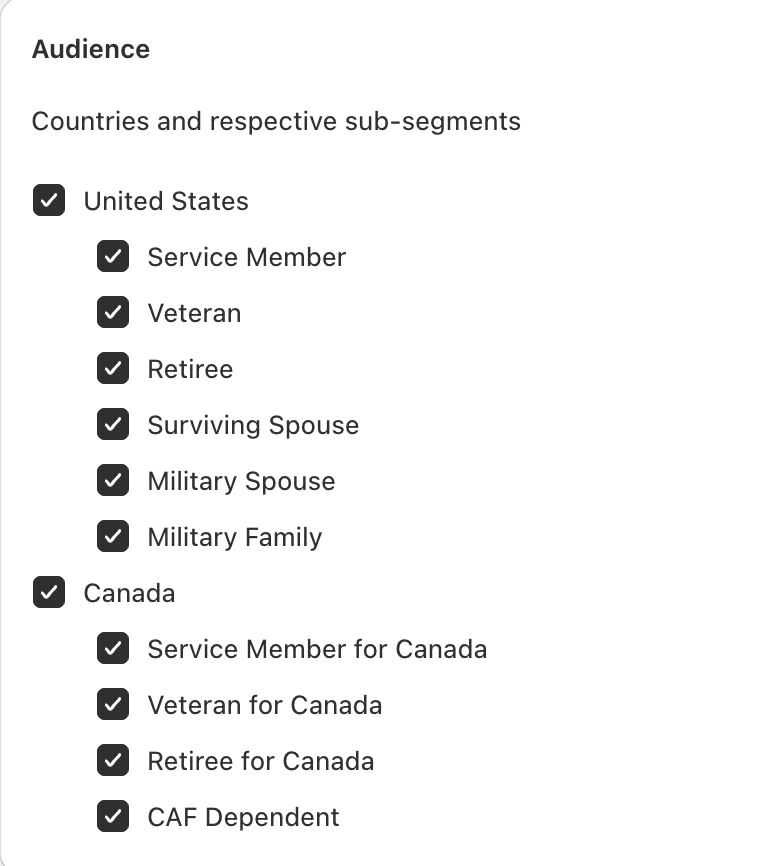Toggle the Canada country checkbox
The image size is (768, 866).
[x=49, y=593]
